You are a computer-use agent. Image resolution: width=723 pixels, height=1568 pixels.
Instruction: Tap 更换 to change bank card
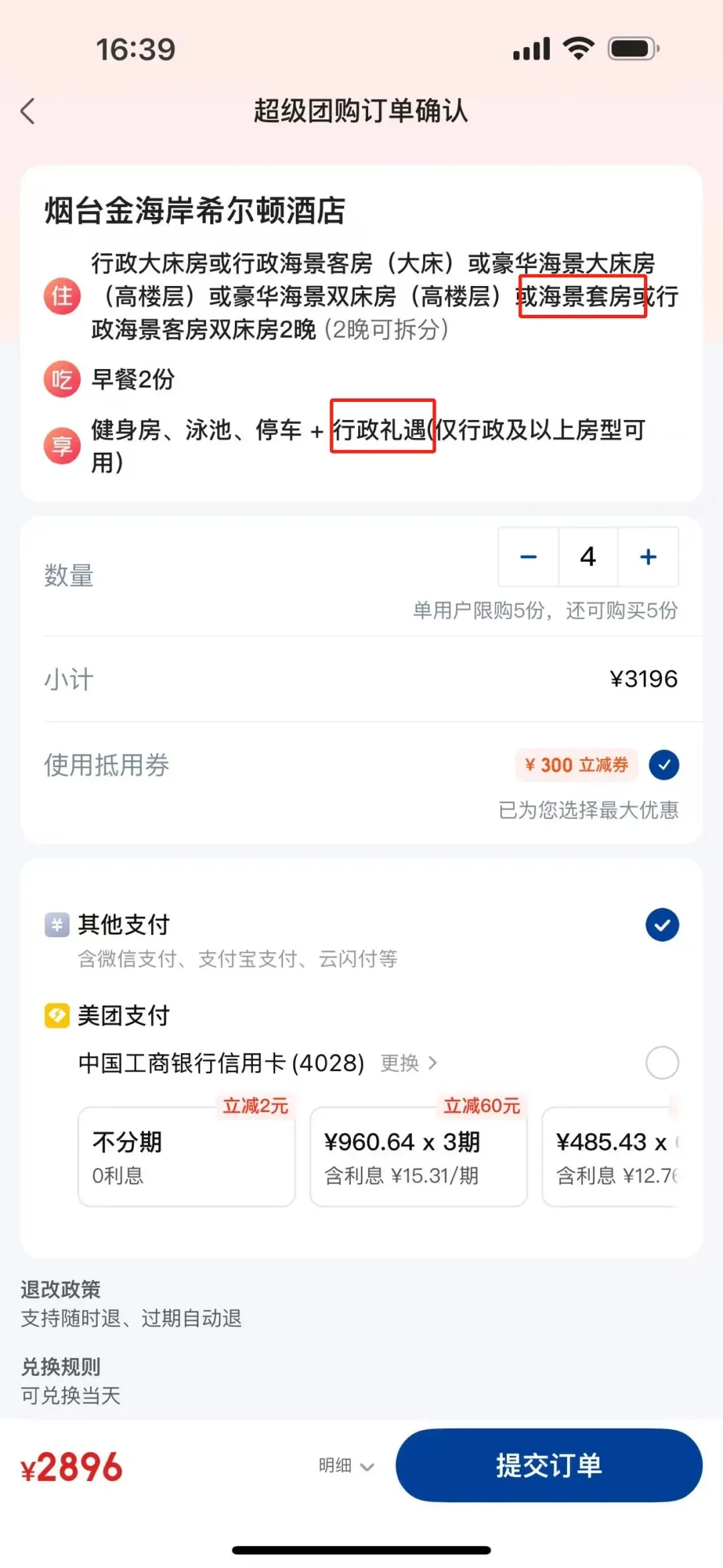pyautogui.click(x=408, y=1063)
